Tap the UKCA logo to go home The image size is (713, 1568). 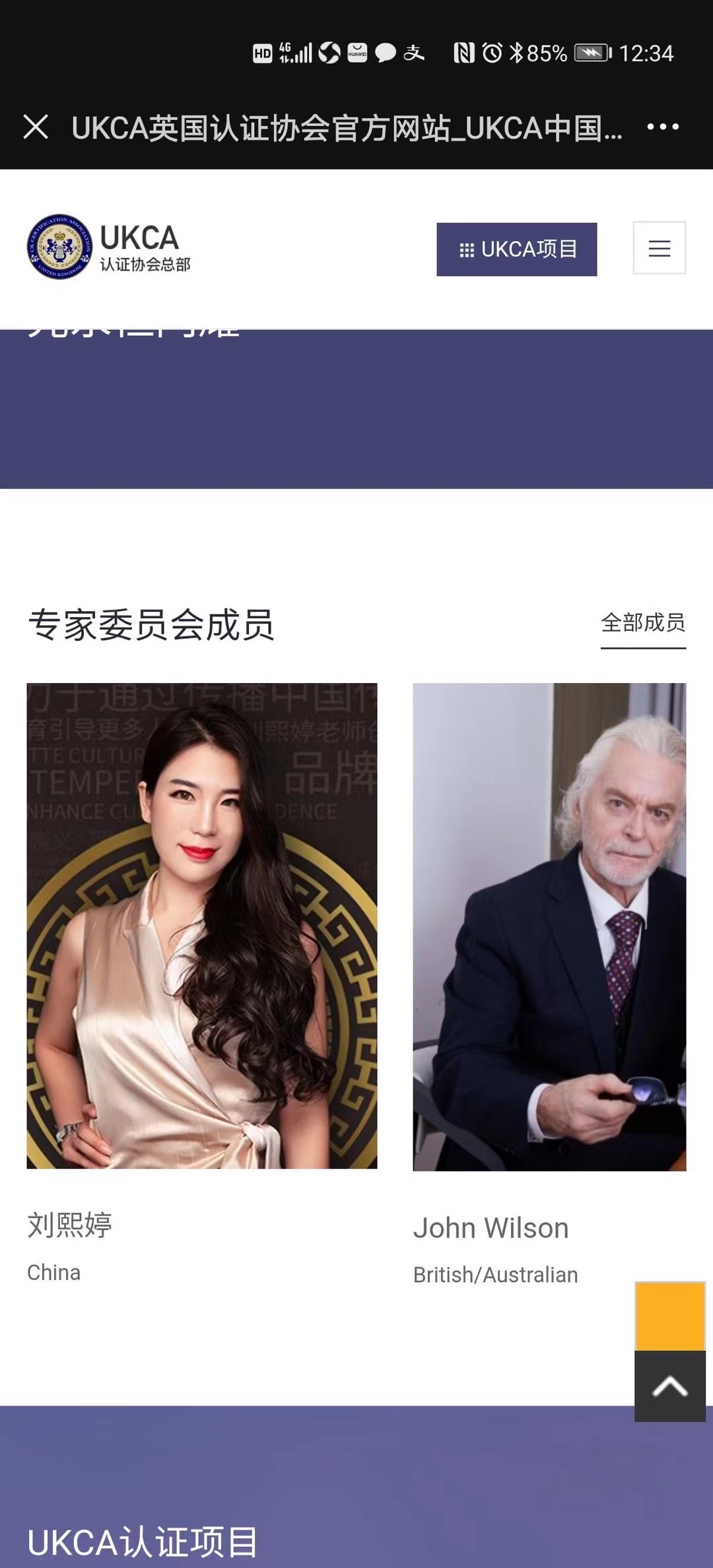tap(109, 247)
